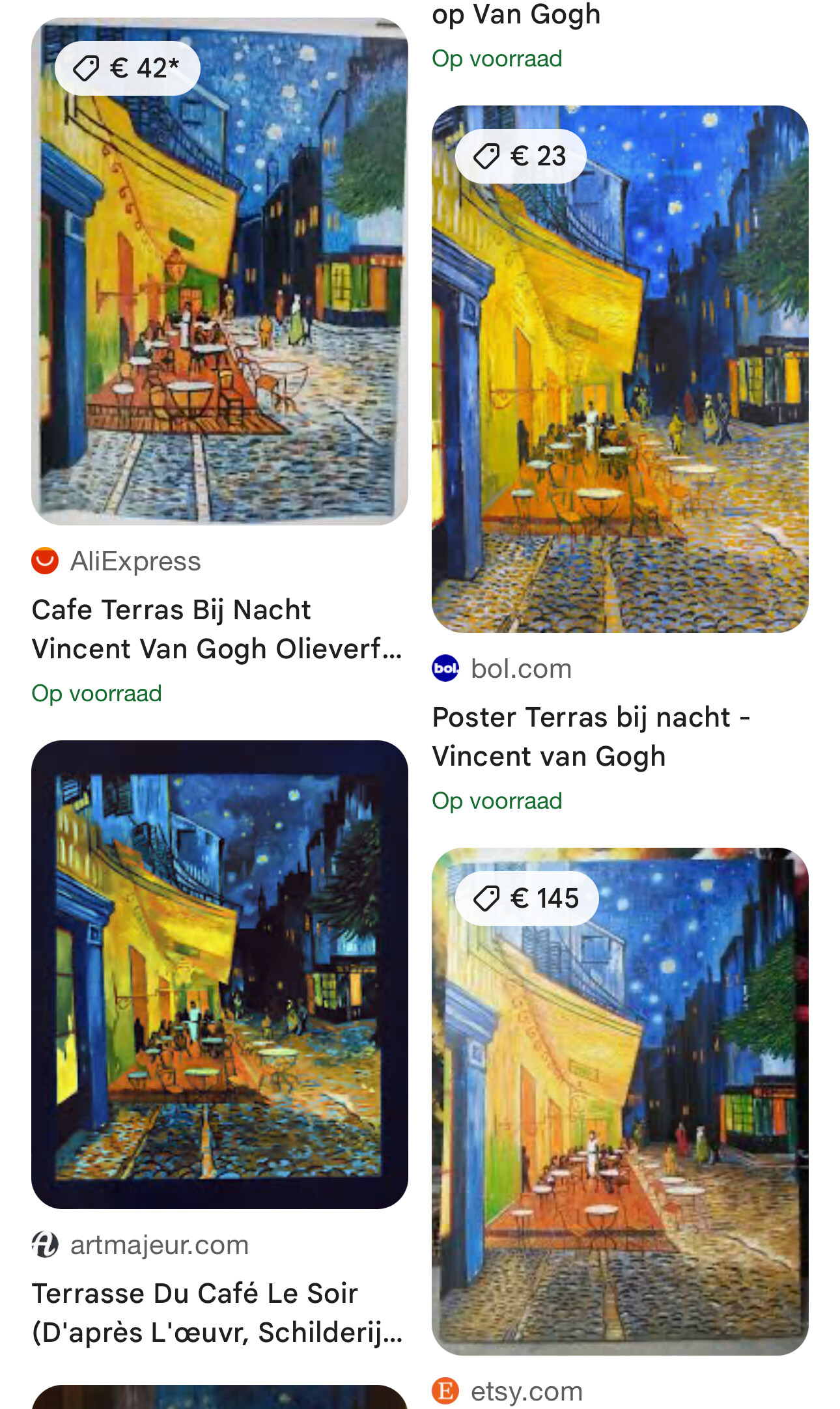Open the AliExpress Cafe Terras Bij Nacht product

(219, 272)
